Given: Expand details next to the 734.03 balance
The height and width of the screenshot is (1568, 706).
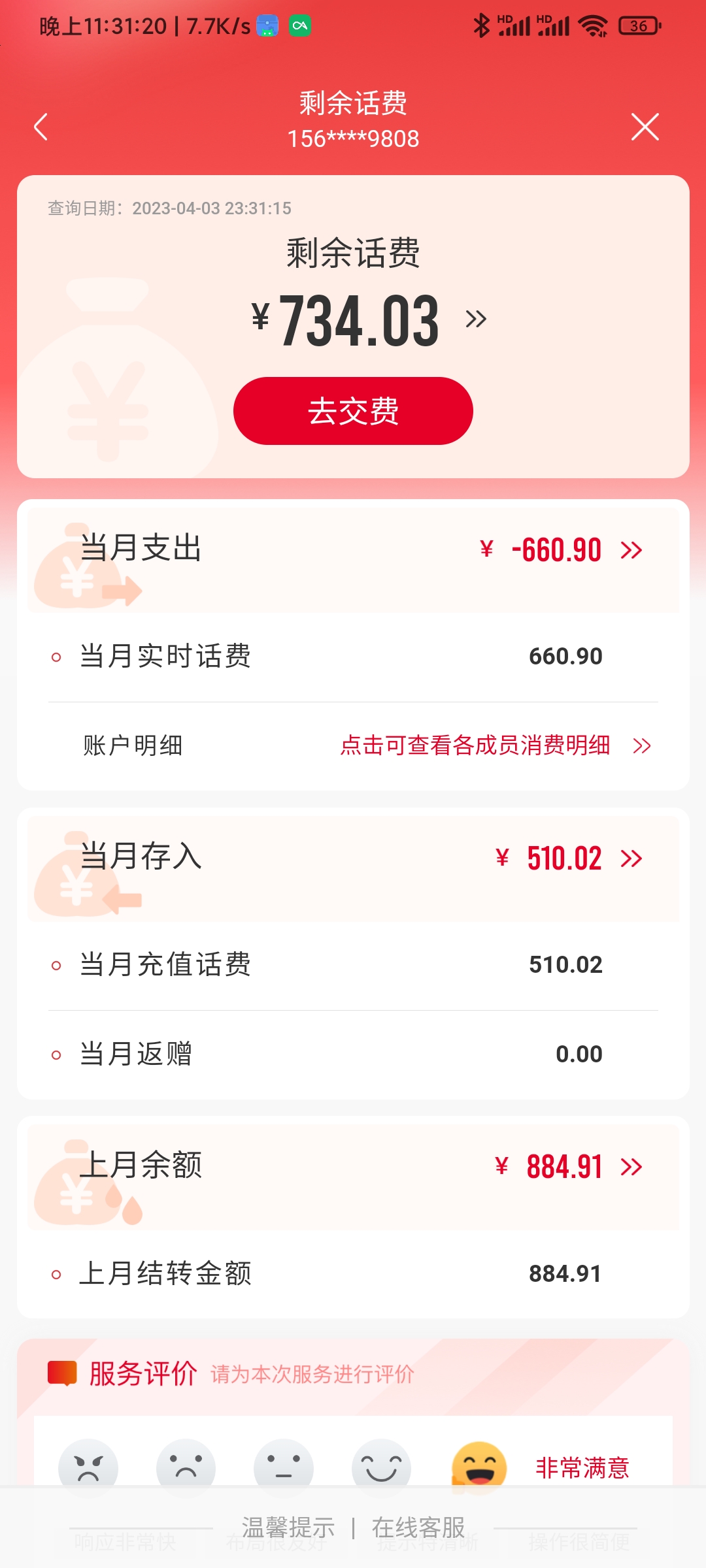Looking at the screenshot, I should click(x=476, y=319).
